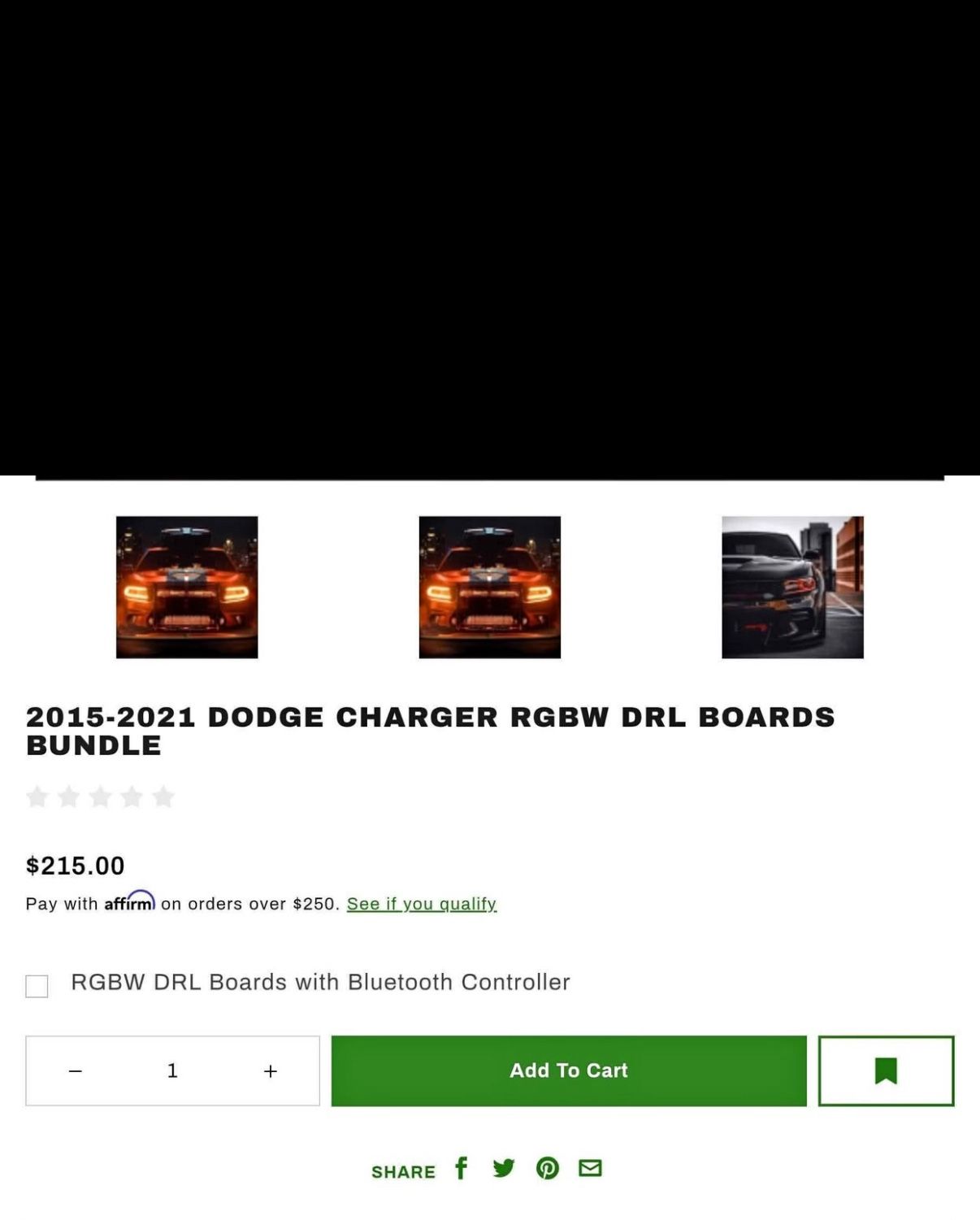Viewport: 980px width, 1220px height.
Task: Share this product on Pinterest
Action: point(548,1168)
